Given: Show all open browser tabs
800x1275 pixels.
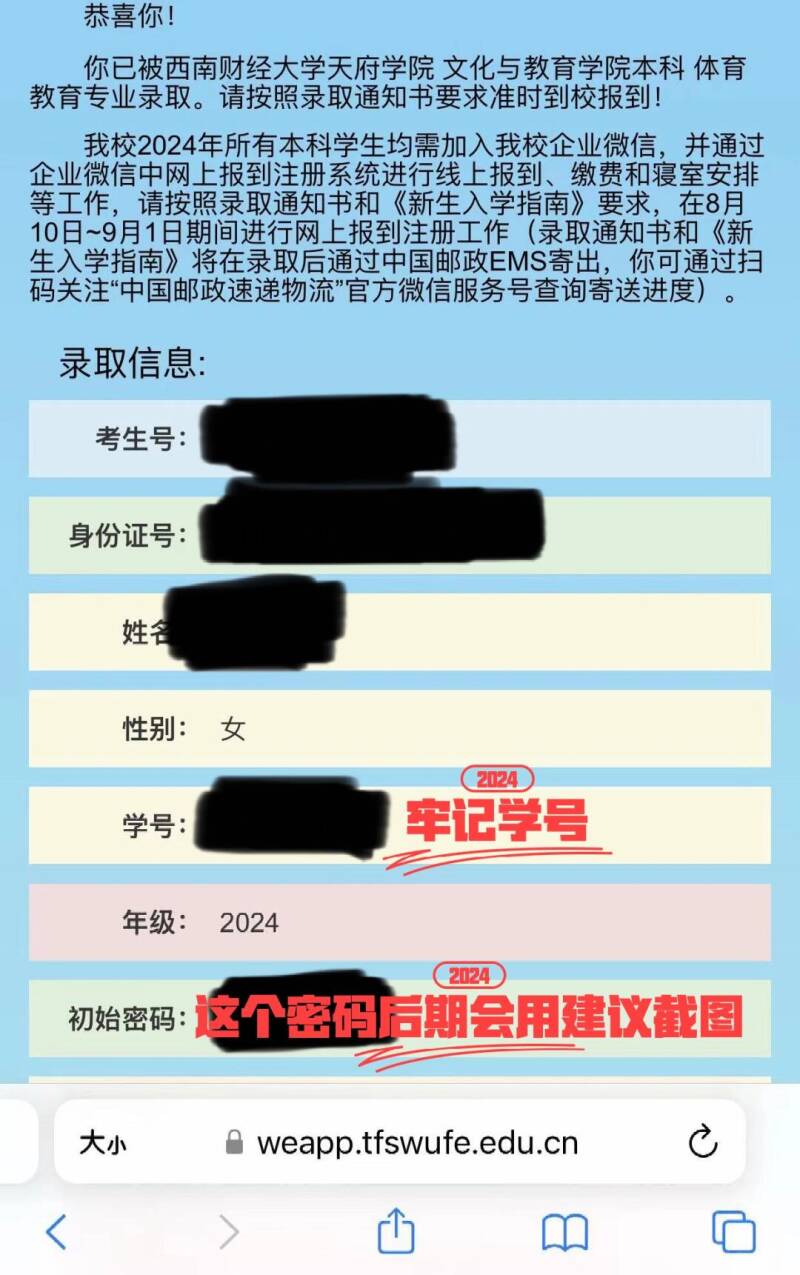Looking at the screenshot, I should 733,1232.
